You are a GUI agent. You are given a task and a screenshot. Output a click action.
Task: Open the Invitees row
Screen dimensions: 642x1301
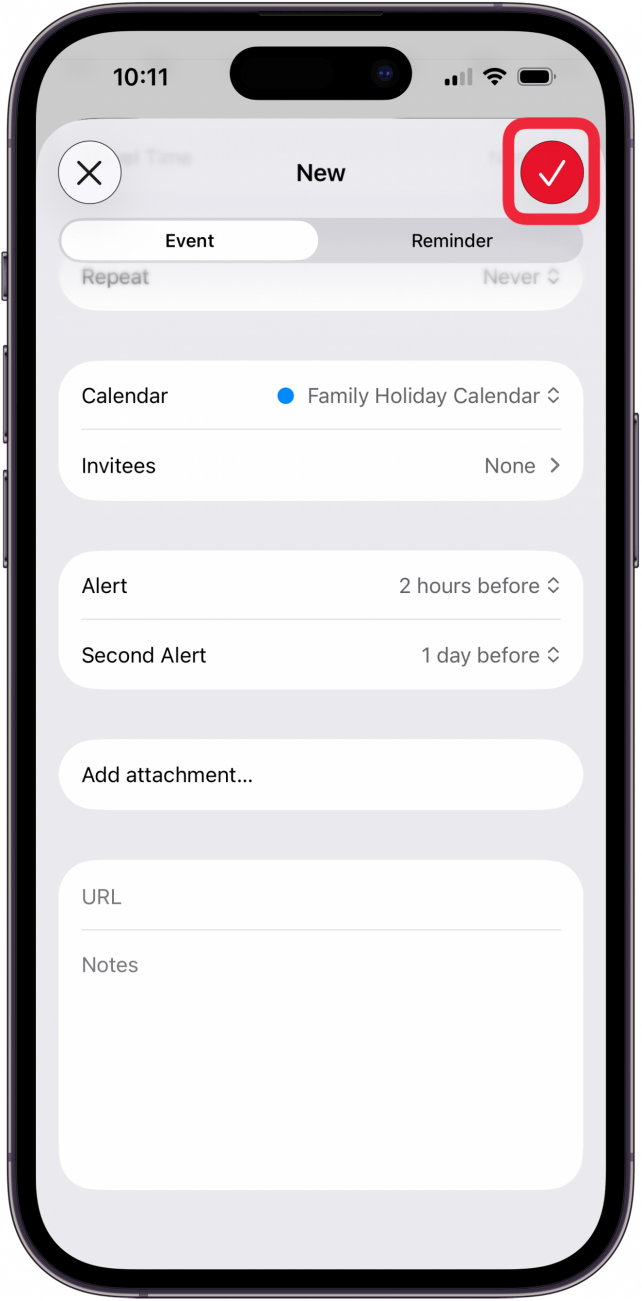[x=320, y=466]
